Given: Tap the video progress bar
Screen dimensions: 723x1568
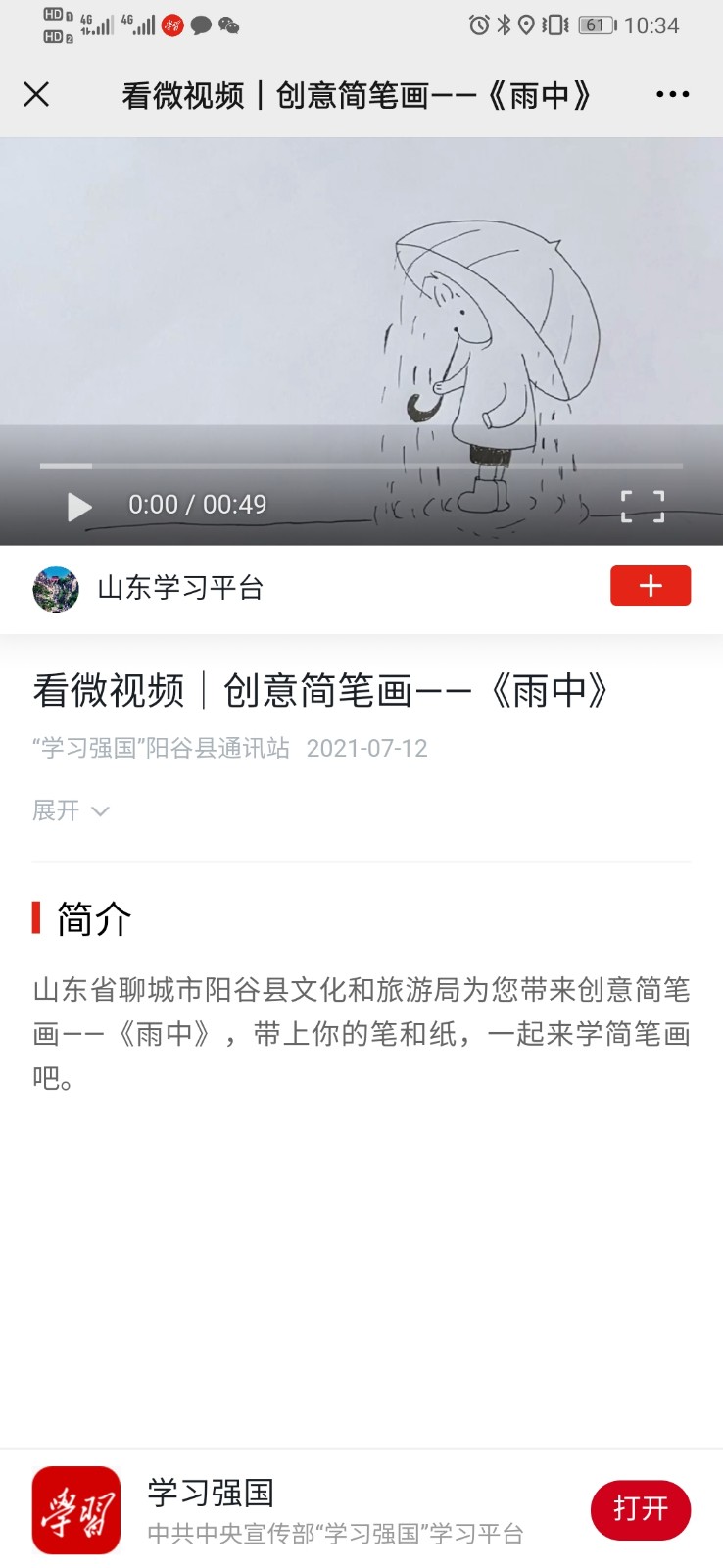Looking at the screenshot, I should (x=361, y=465).
